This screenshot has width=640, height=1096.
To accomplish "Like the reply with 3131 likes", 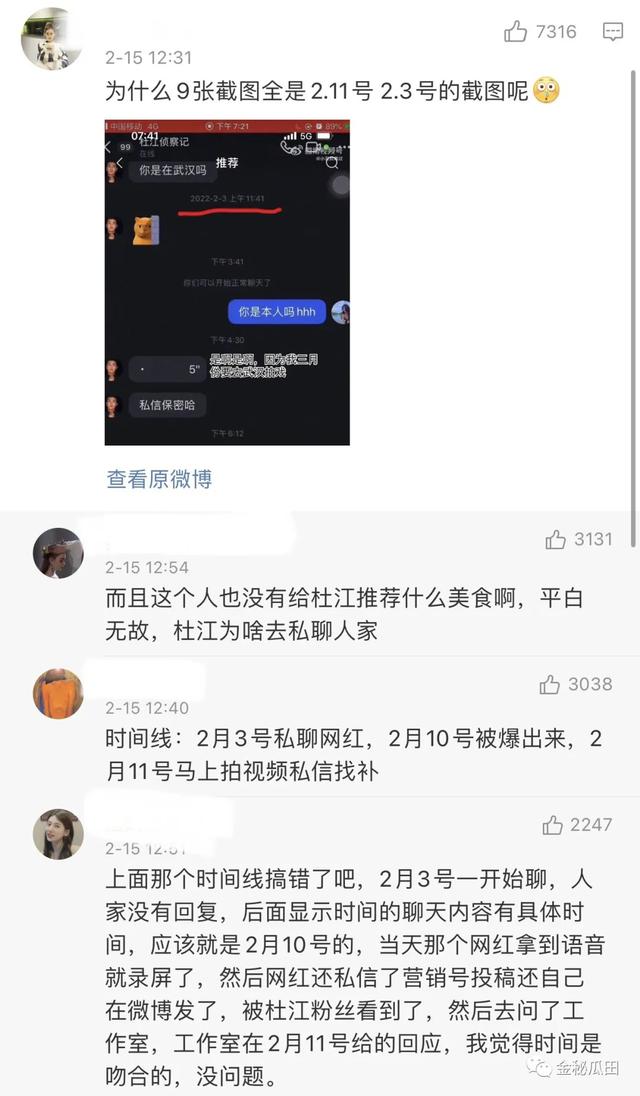I will [x=555, y=539].
